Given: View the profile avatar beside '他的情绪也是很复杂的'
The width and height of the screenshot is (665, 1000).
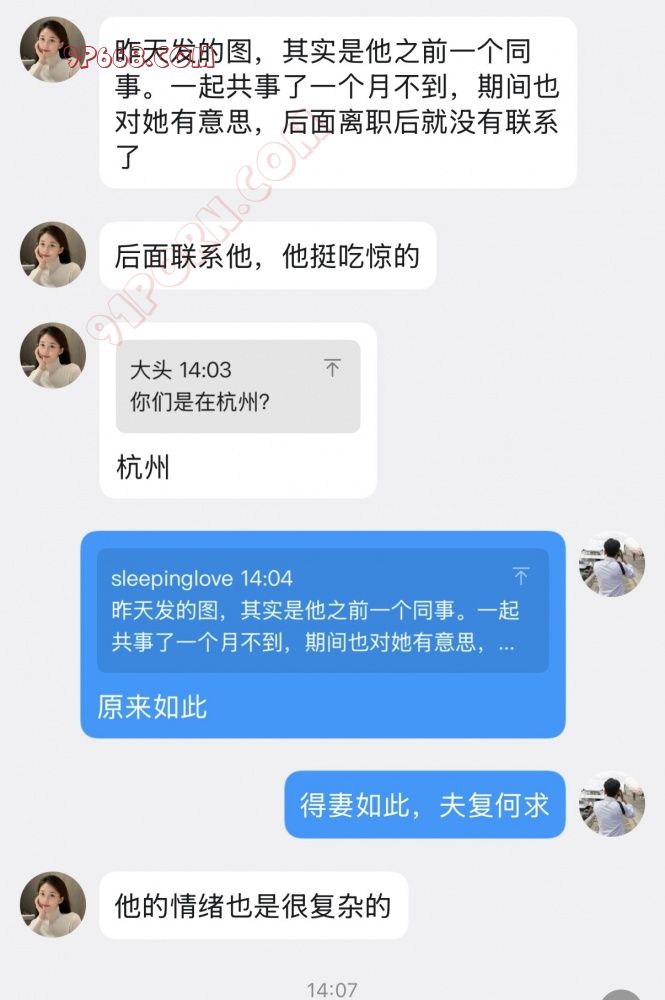Looking at the screenshot, I should coord(52,904).
